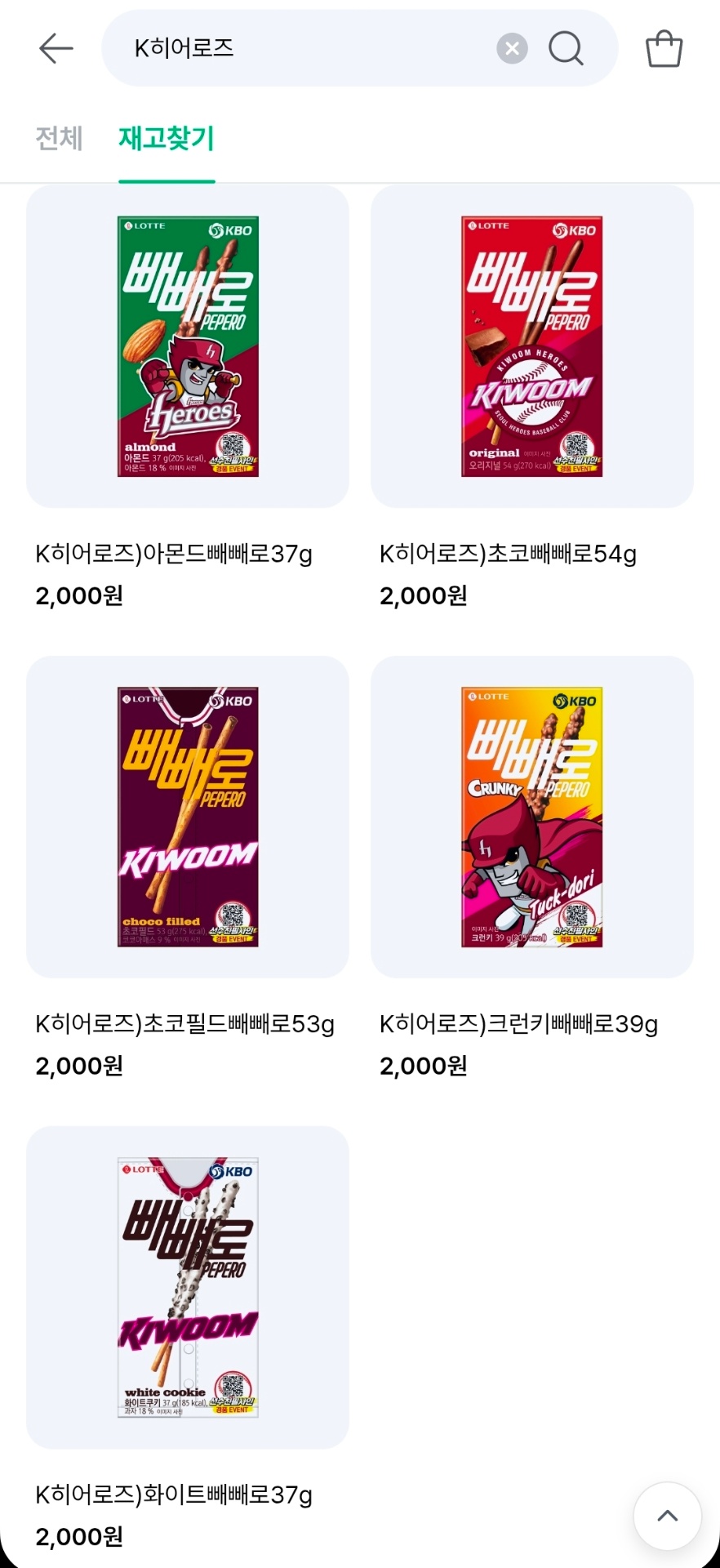Image resolution: width=720 pixels, height=1568 pixels.
Task: Tap the 초코필드빼빼로 product image
Action: 187,816
